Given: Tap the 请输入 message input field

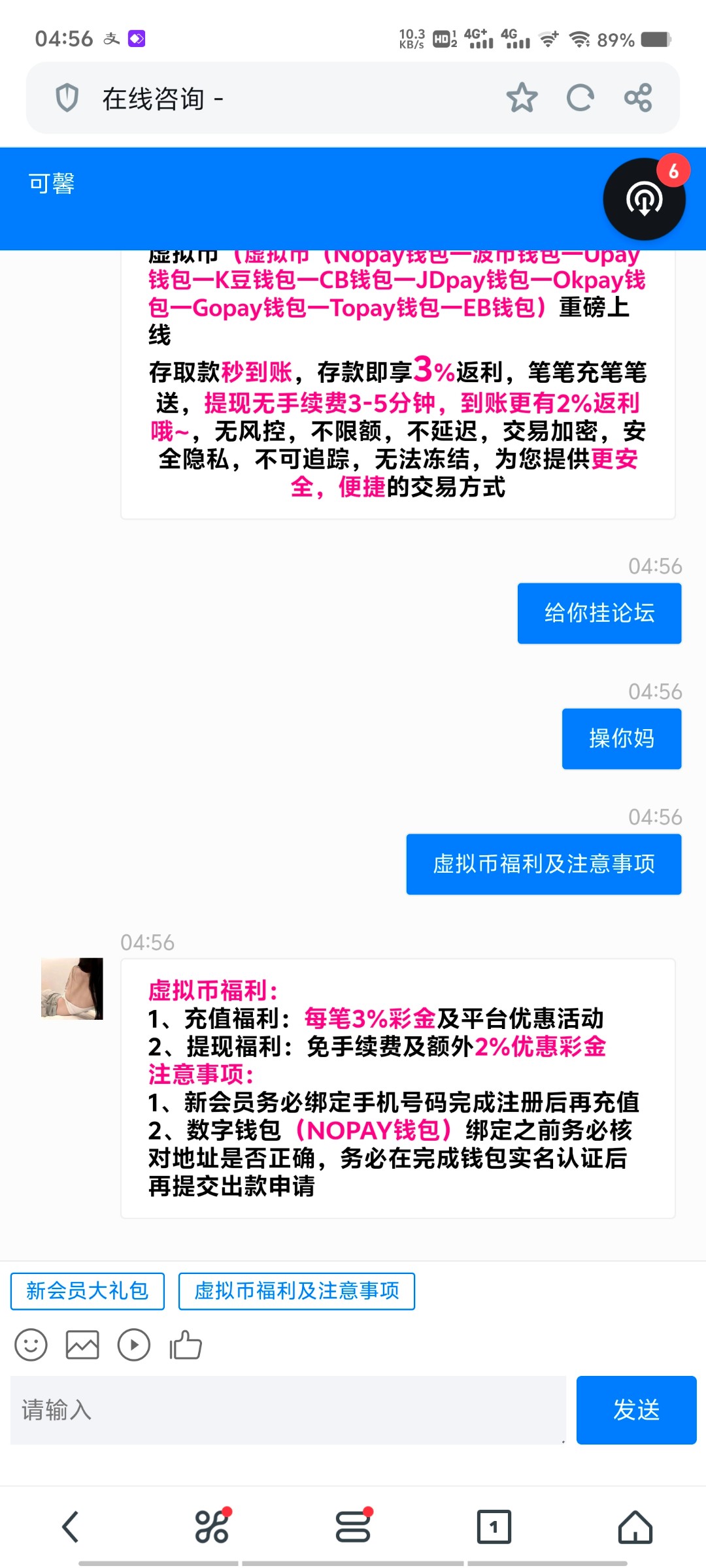Looking at the screenshot, I should [x=281, y=1410].
